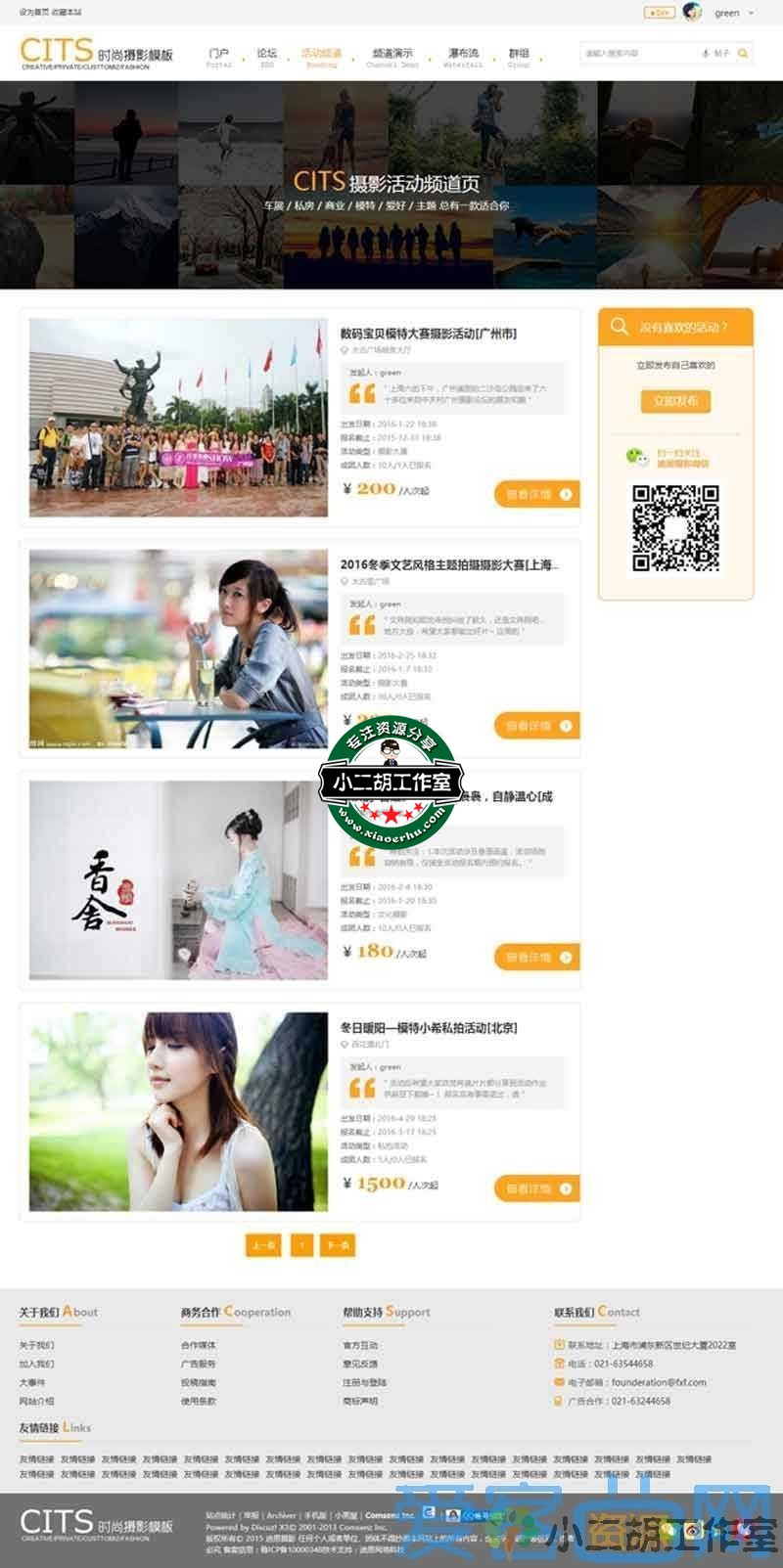
Task: Open the 关于我们 footer link
Action: (36, 1345)
